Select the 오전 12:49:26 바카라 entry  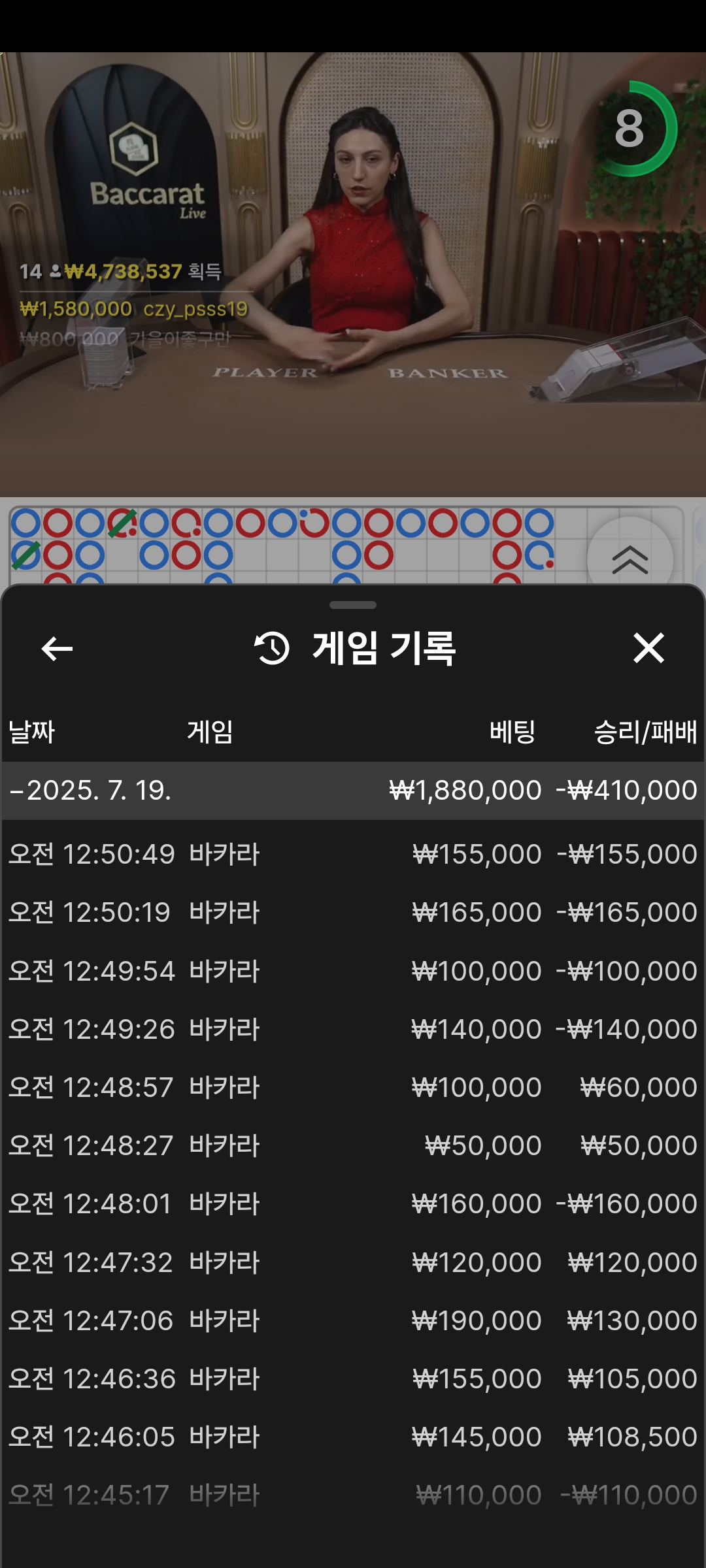(x=353, y=1029)
